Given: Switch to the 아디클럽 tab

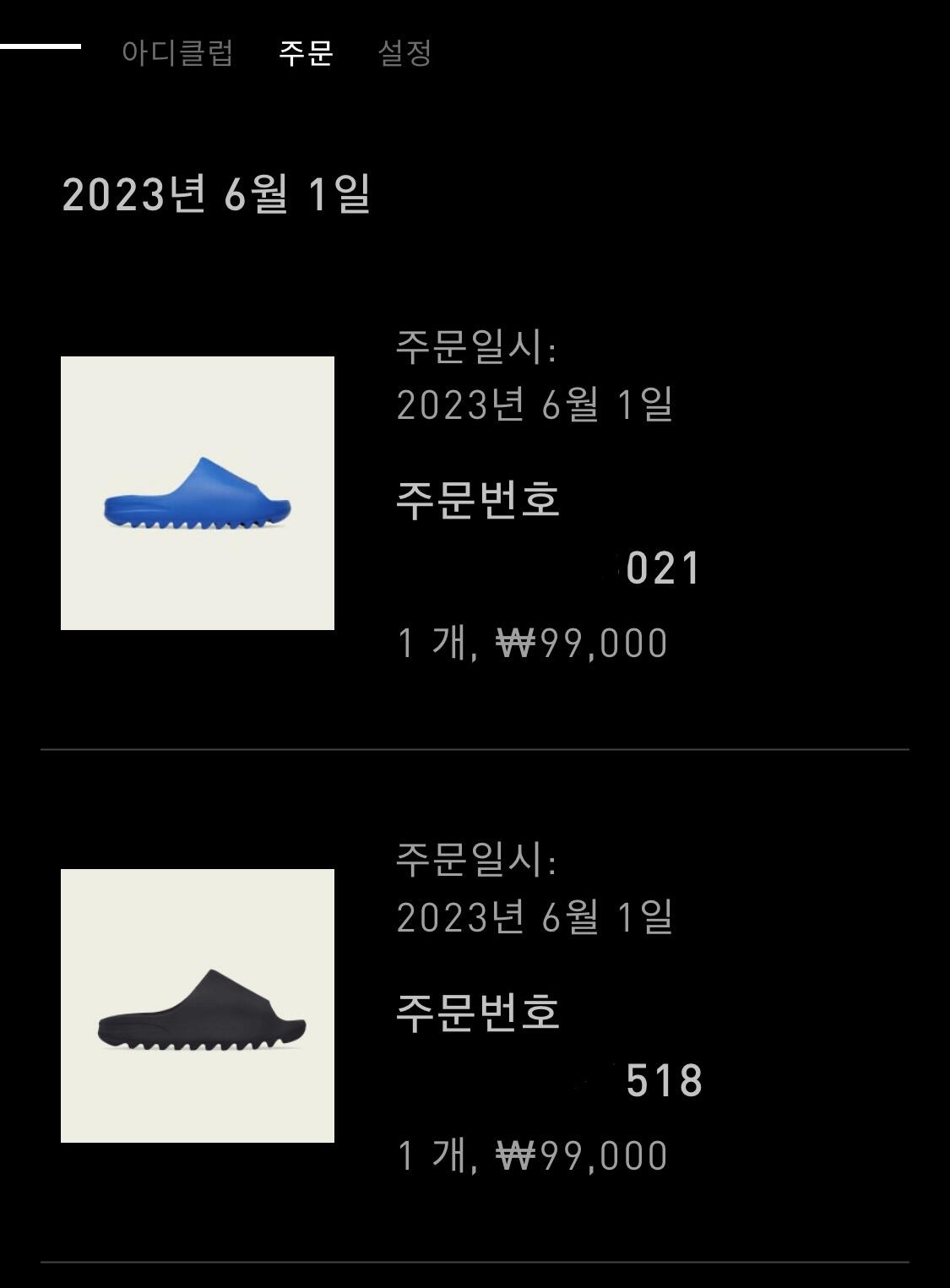Looking at the screenshot, I should pos(177,53).
